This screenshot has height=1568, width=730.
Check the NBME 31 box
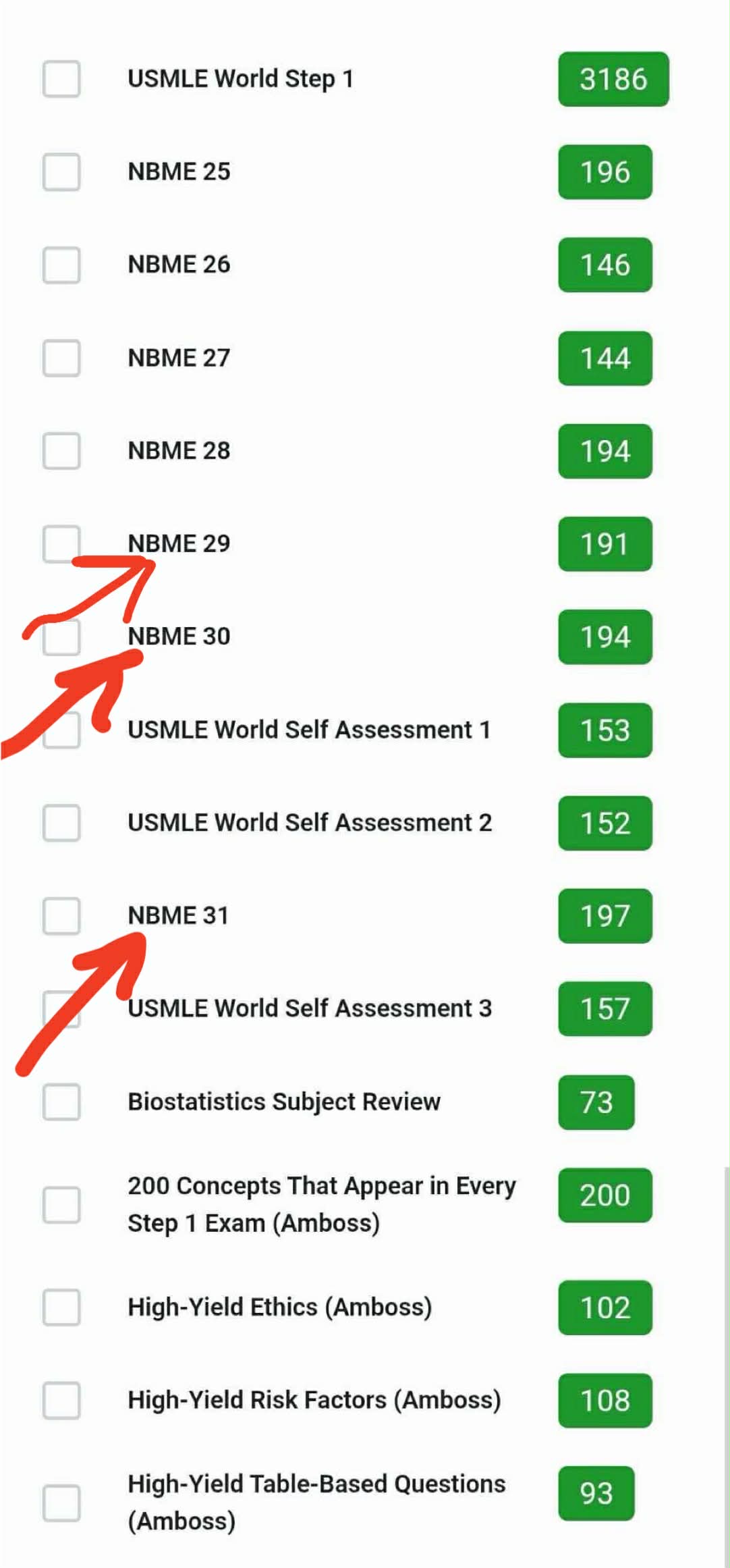tap(61, 916)
